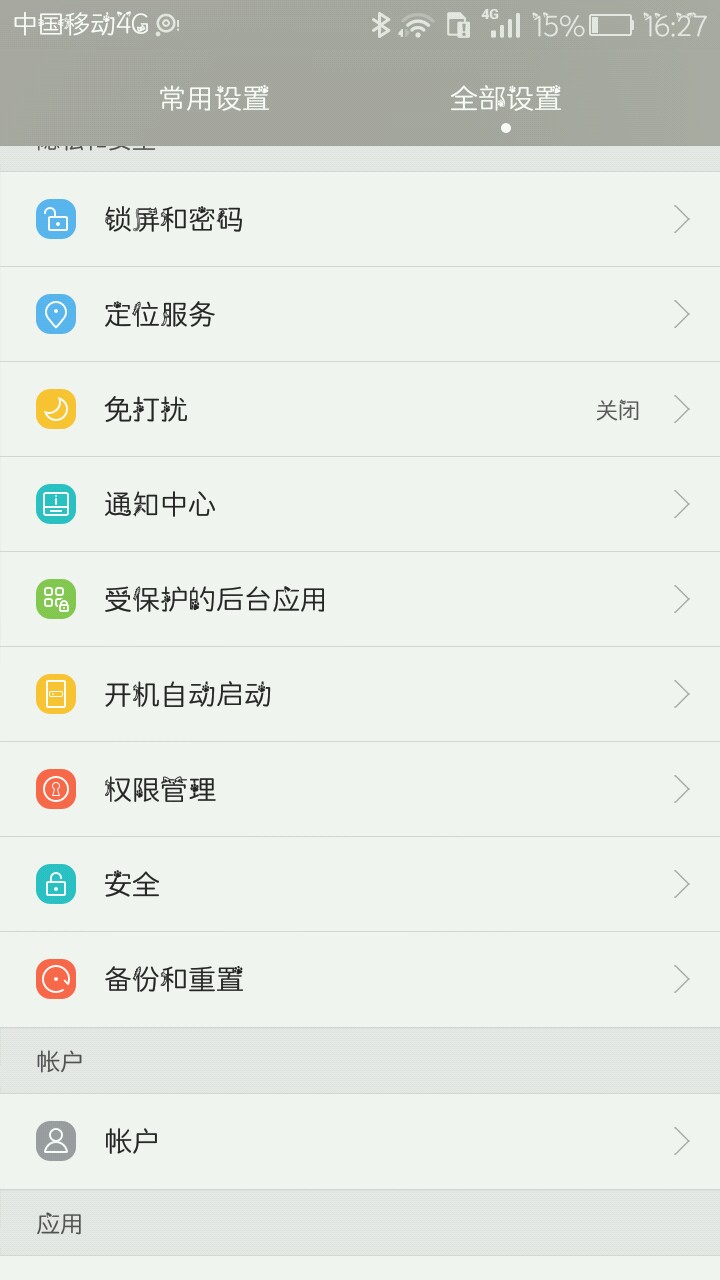The width and height of the screenshot is (720, 1280).
Task: Open 锁屏和密码 settings
Action: point(360,219)
